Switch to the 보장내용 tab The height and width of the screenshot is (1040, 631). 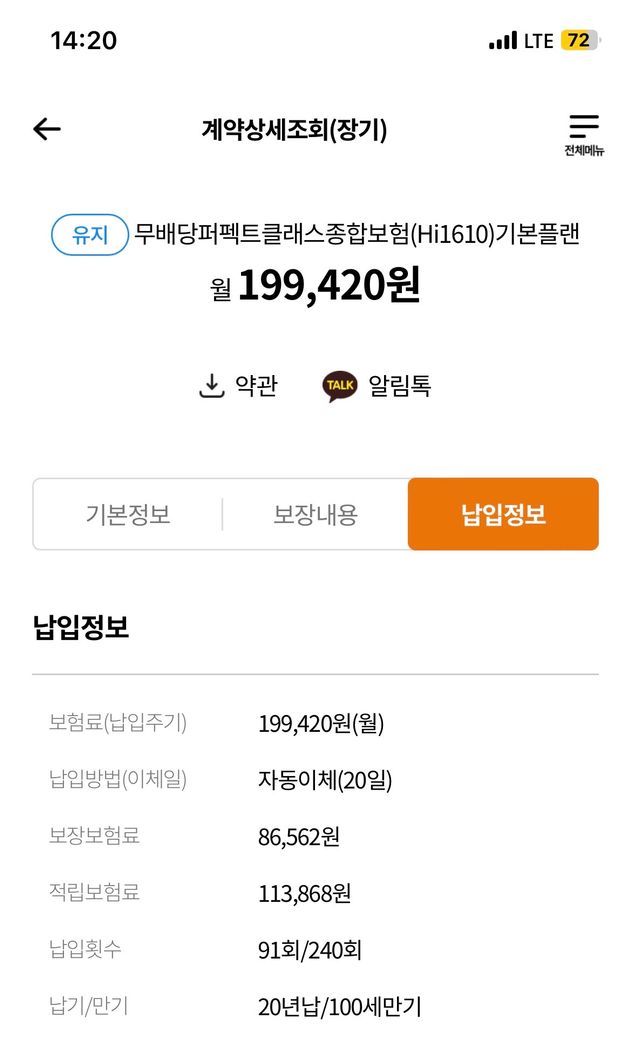point(315,515)
